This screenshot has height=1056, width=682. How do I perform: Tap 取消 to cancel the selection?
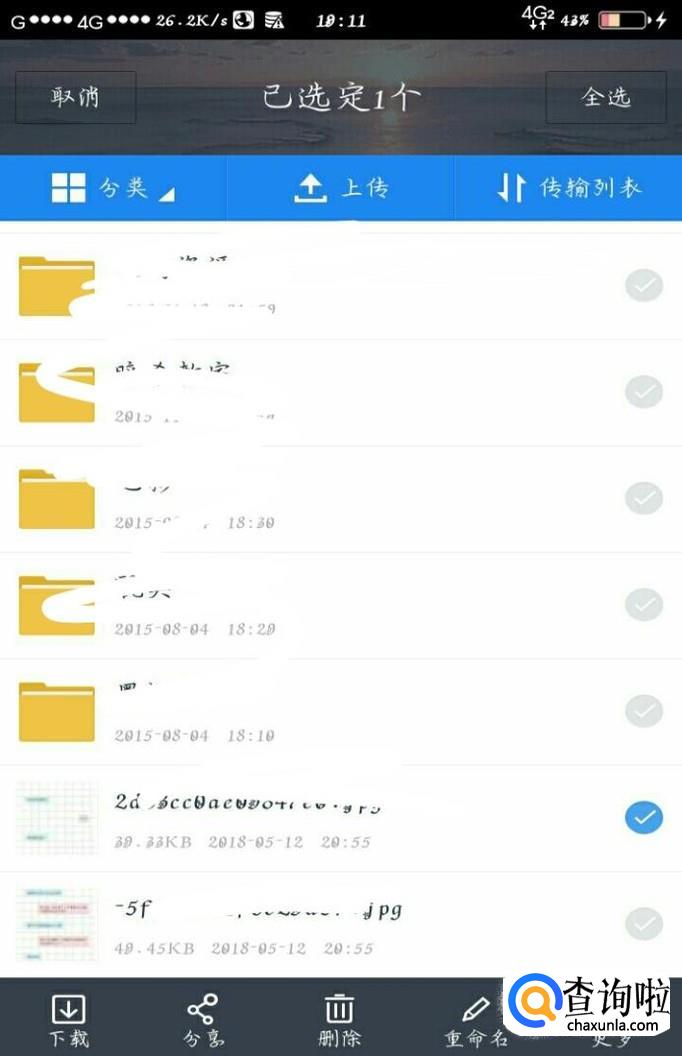click(x=76, y=97)
